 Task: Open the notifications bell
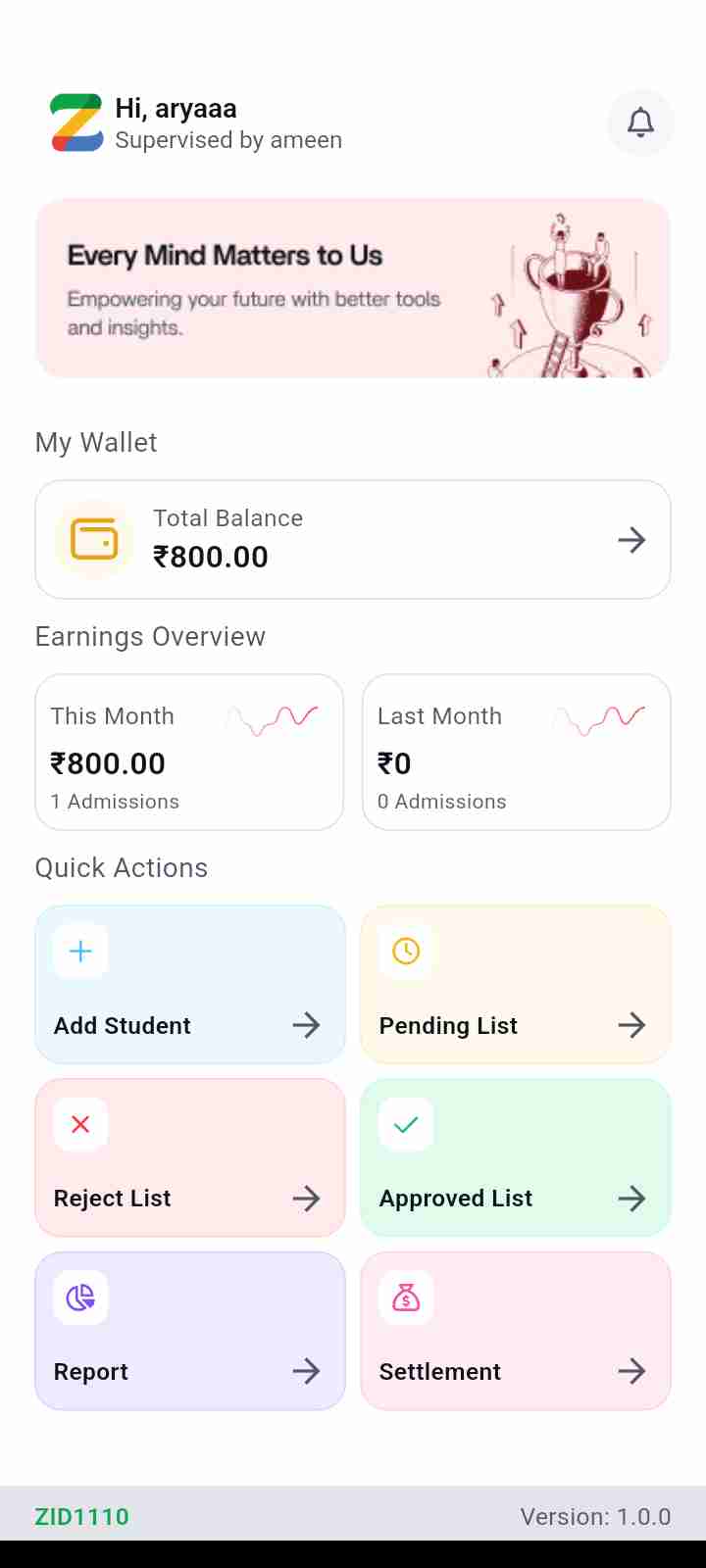point(640,122)
